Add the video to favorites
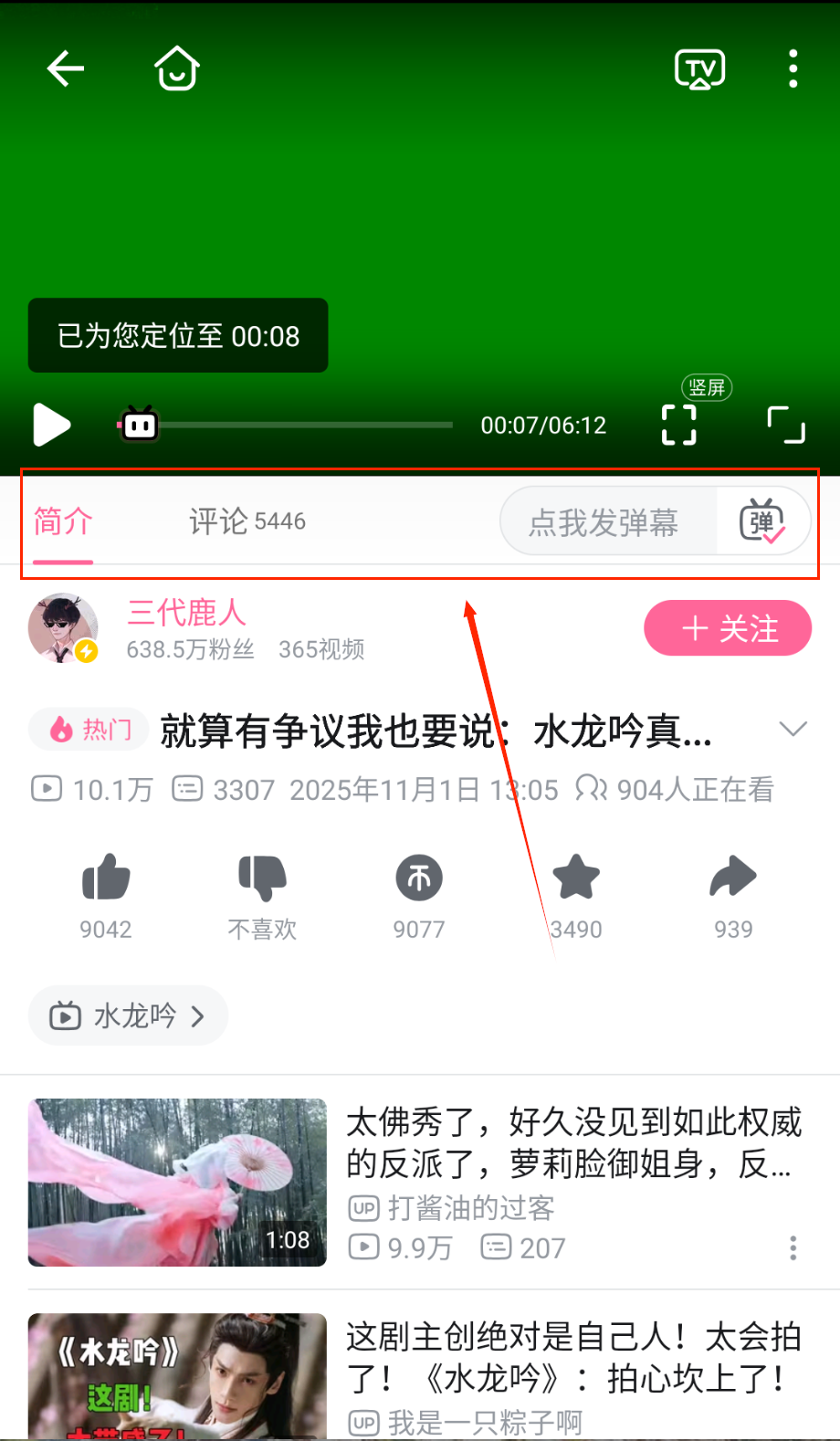The width and height of the screenshot is (840, 1441). point(576,878)
